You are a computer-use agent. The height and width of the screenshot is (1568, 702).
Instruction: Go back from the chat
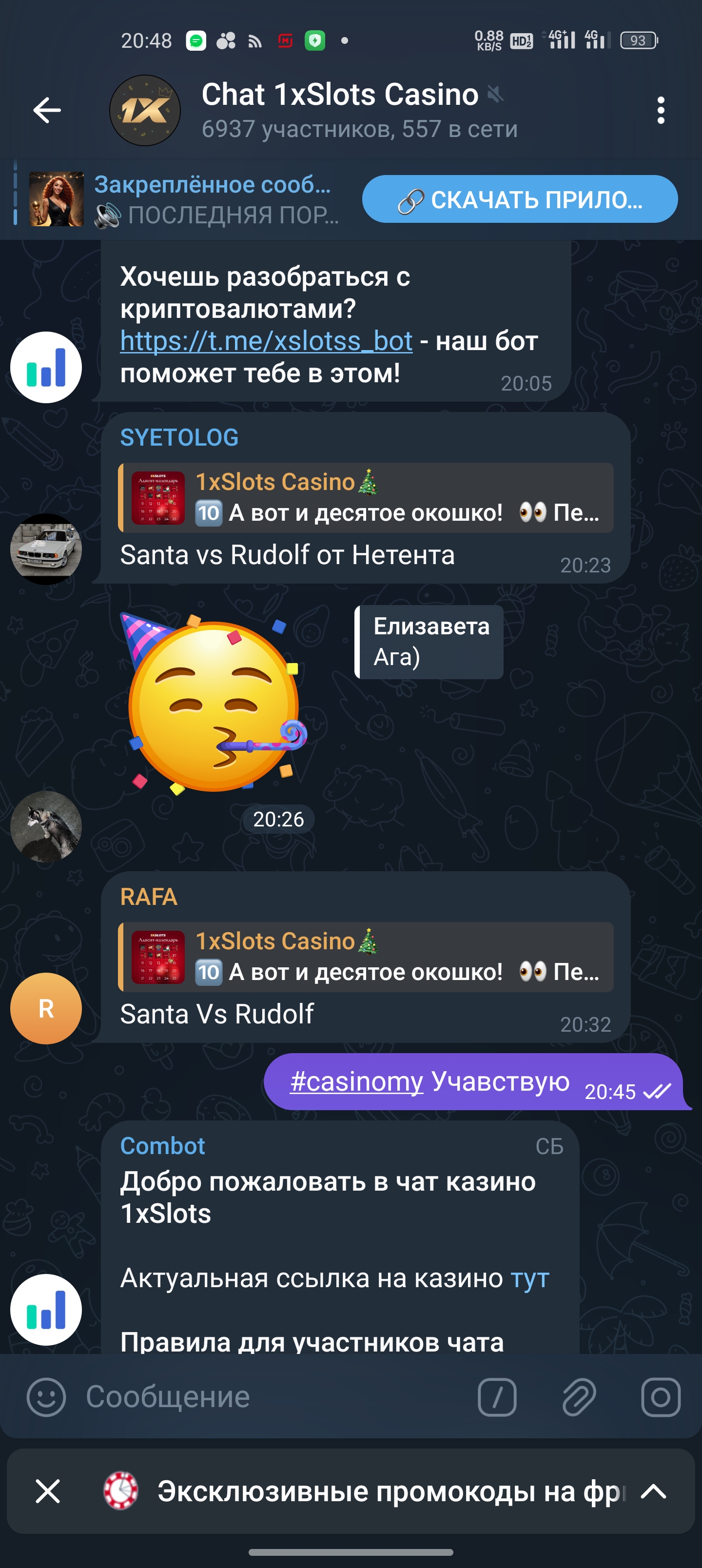[47, 110]
